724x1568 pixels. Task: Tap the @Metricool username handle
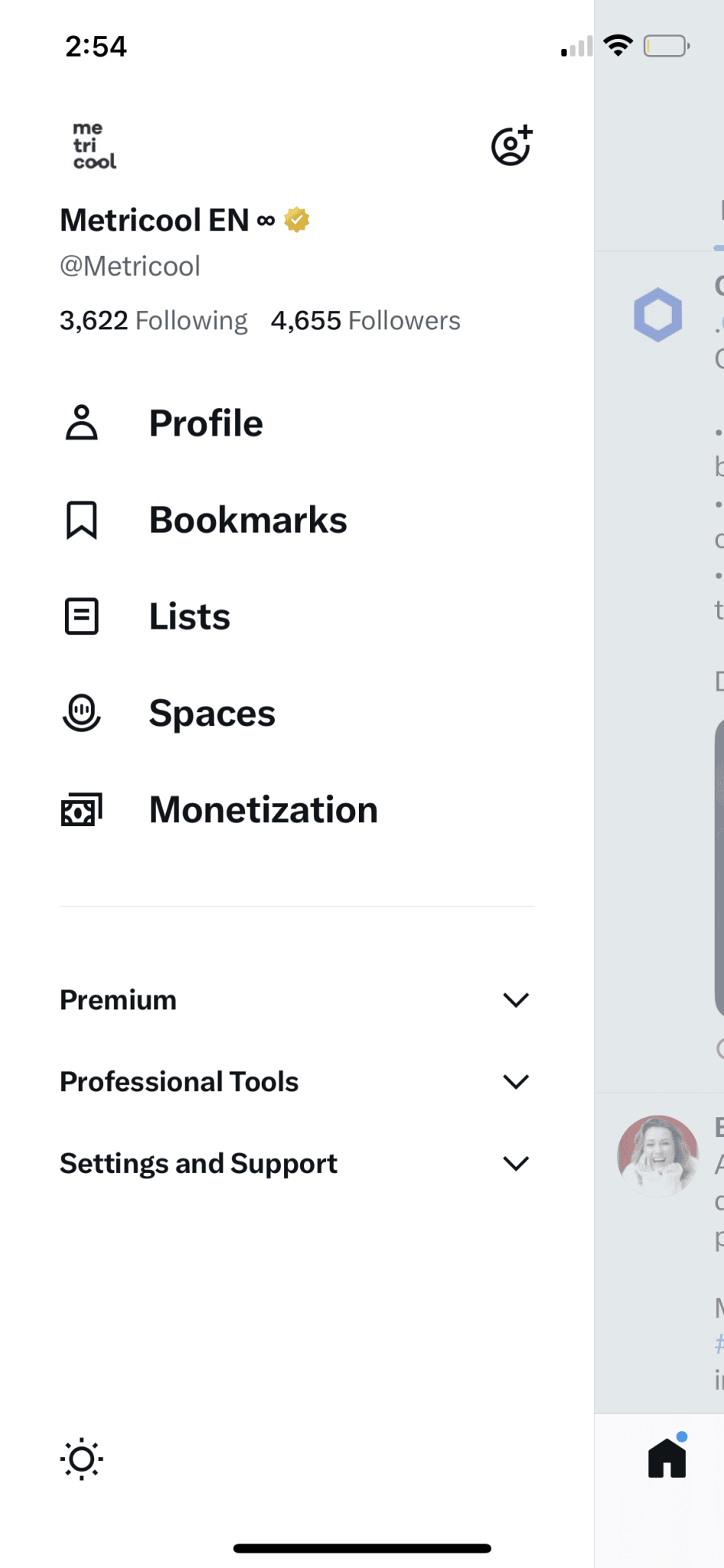130,265
